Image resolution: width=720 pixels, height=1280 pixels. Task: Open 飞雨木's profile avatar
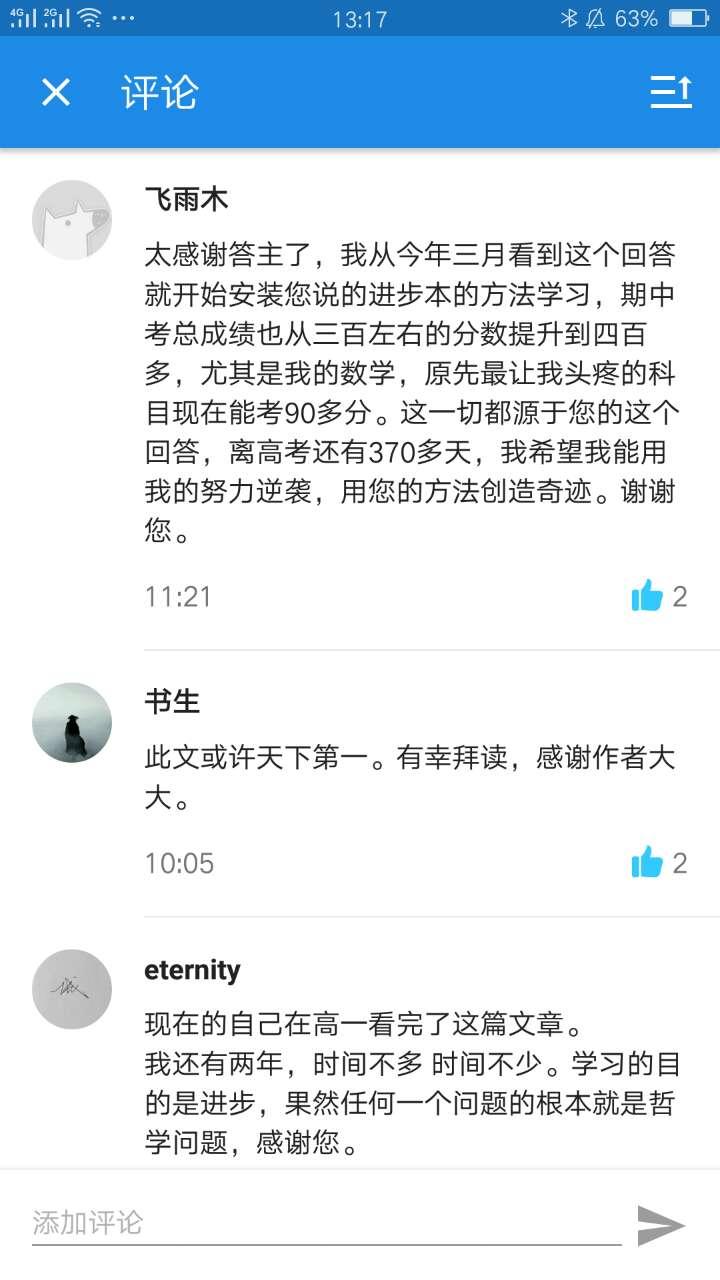coord(72,220)
